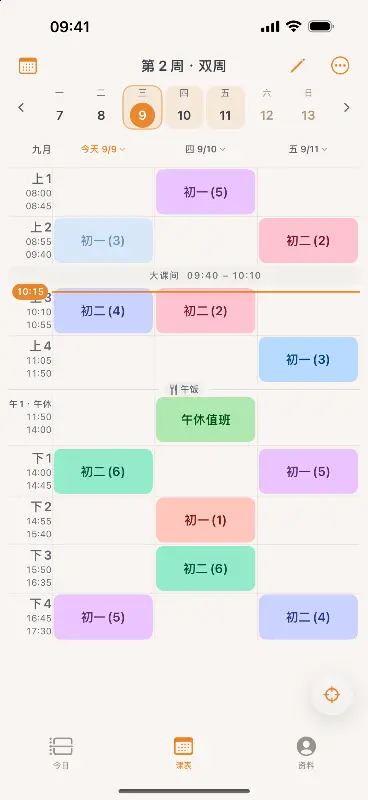Go to the previous week
The height and width of the screenshot is (800, 368).
point(21,108)
